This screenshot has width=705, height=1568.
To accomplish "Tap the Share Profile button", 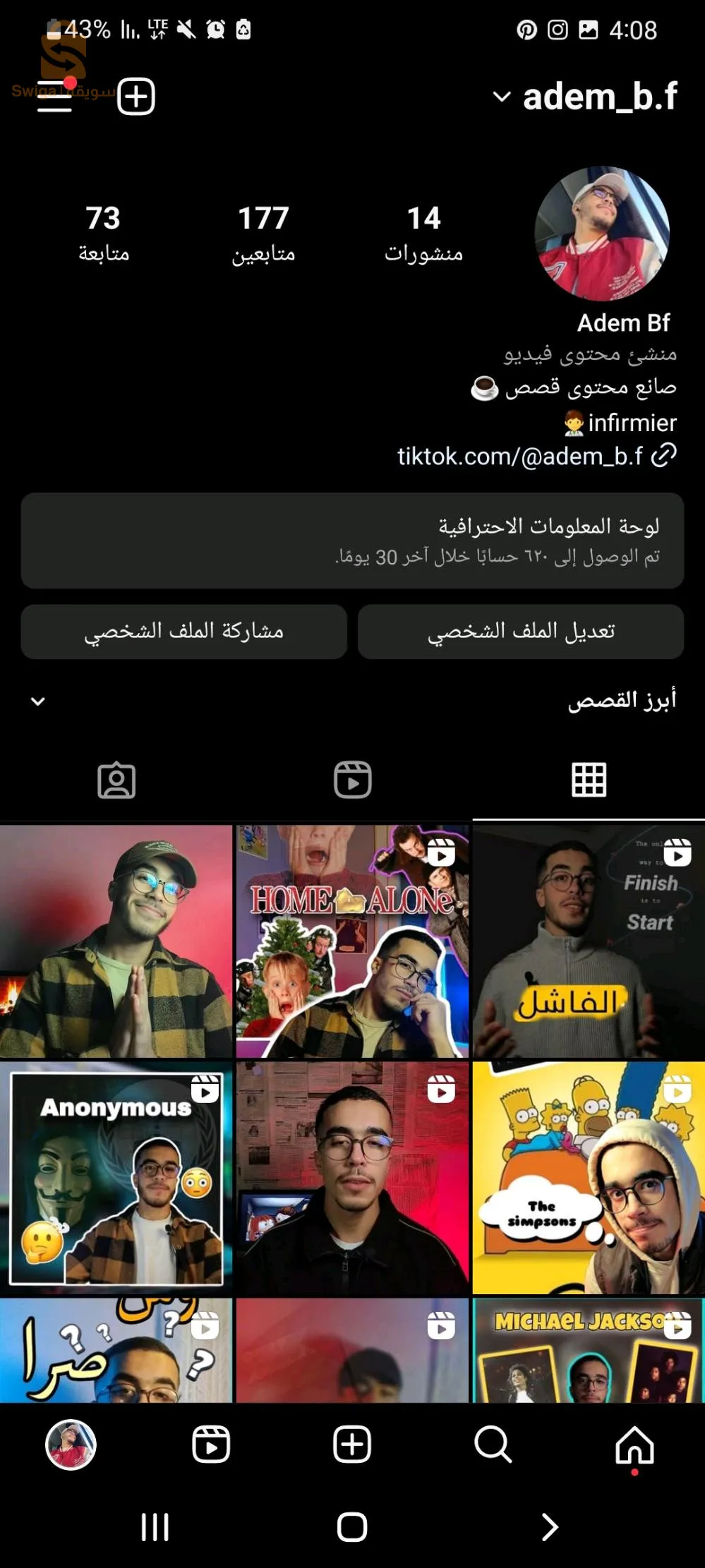I will (183, 632).
